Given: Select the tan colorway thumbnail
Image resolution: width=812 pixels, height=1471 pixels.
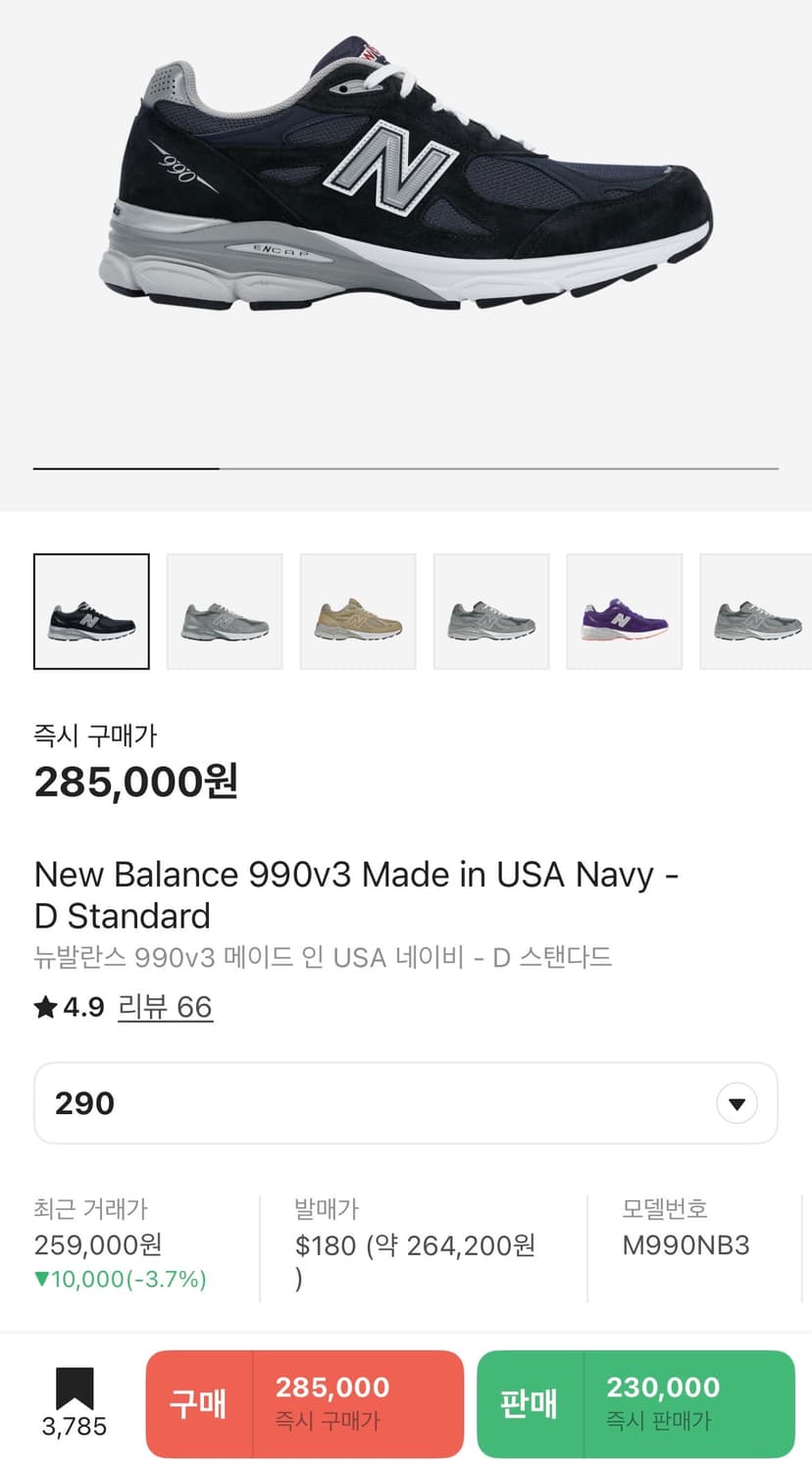Looking at the screenshot, I should [357, 610].
